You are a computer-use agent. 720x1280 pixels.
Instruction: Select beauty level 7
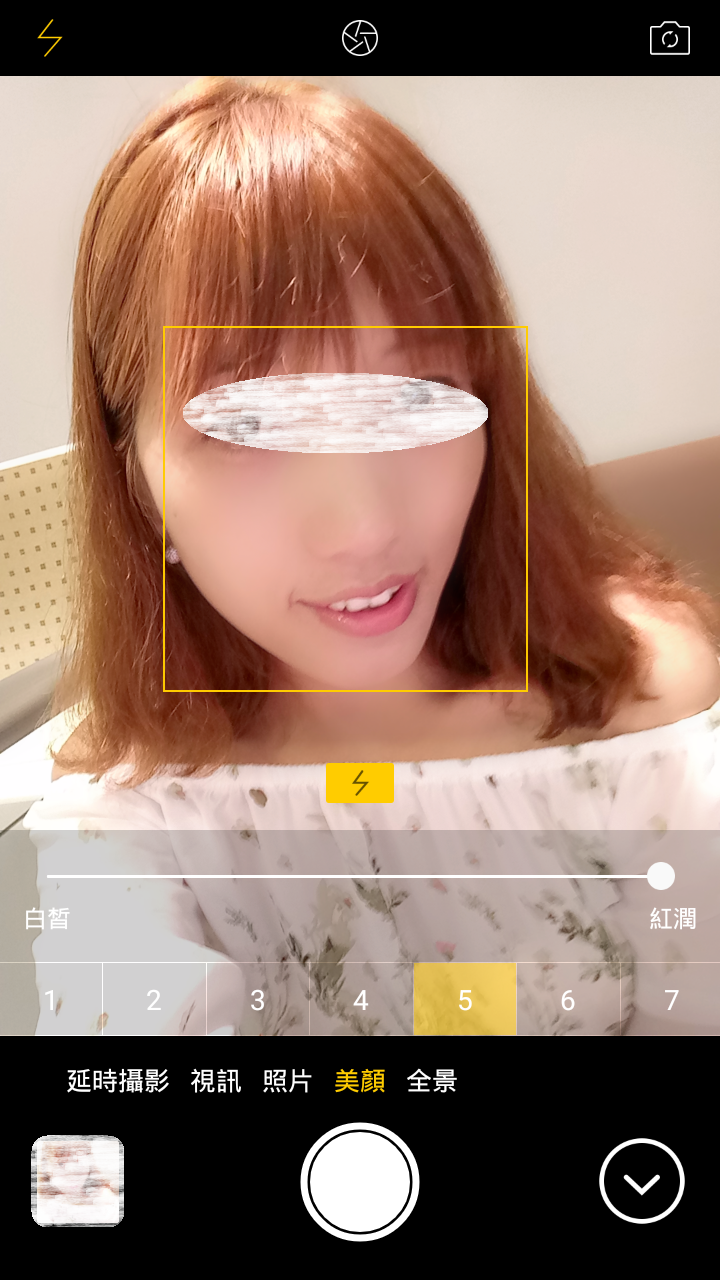pos(671,999)
